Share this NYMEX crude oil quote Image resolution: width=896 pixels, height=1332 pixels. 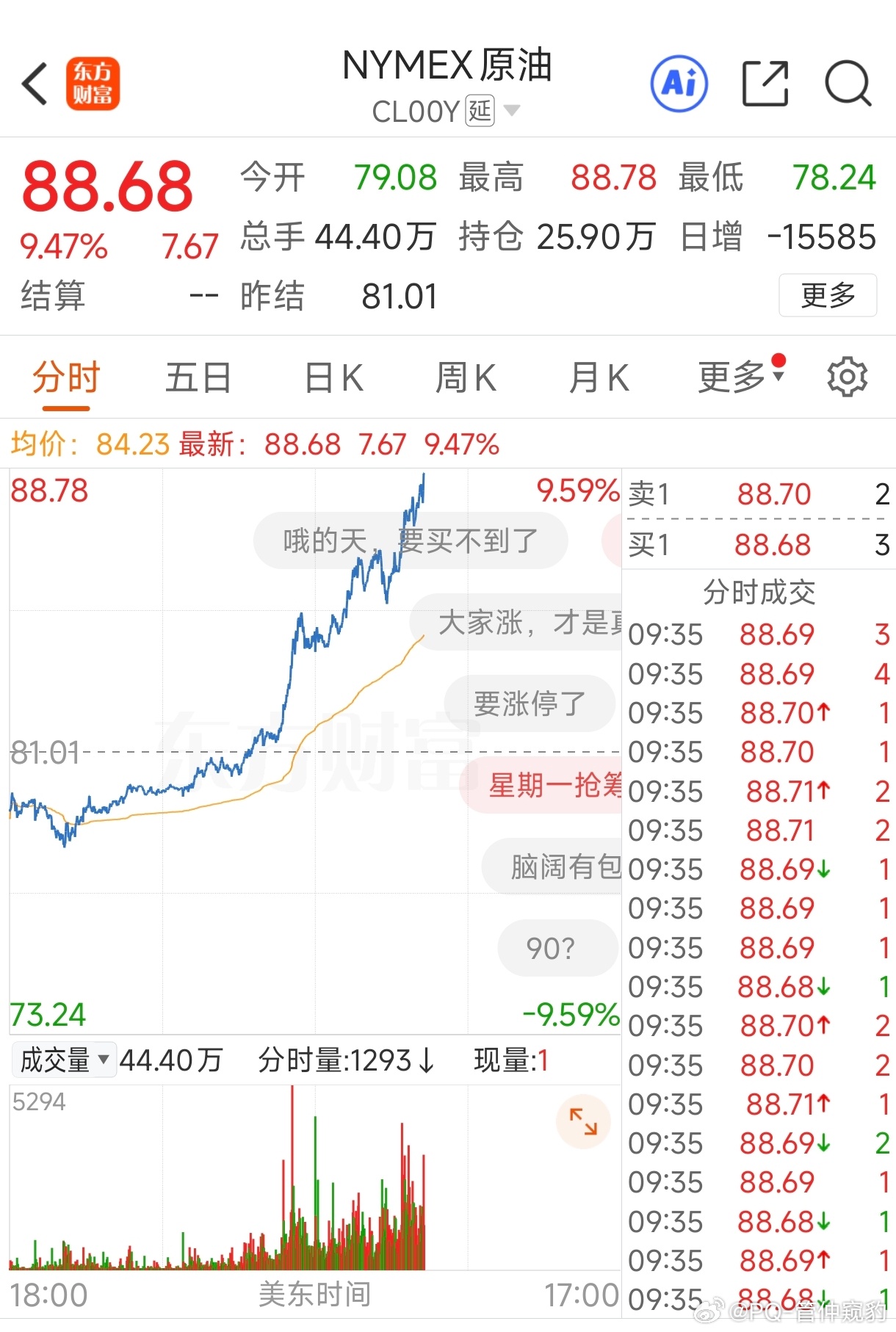click(765, 83)
